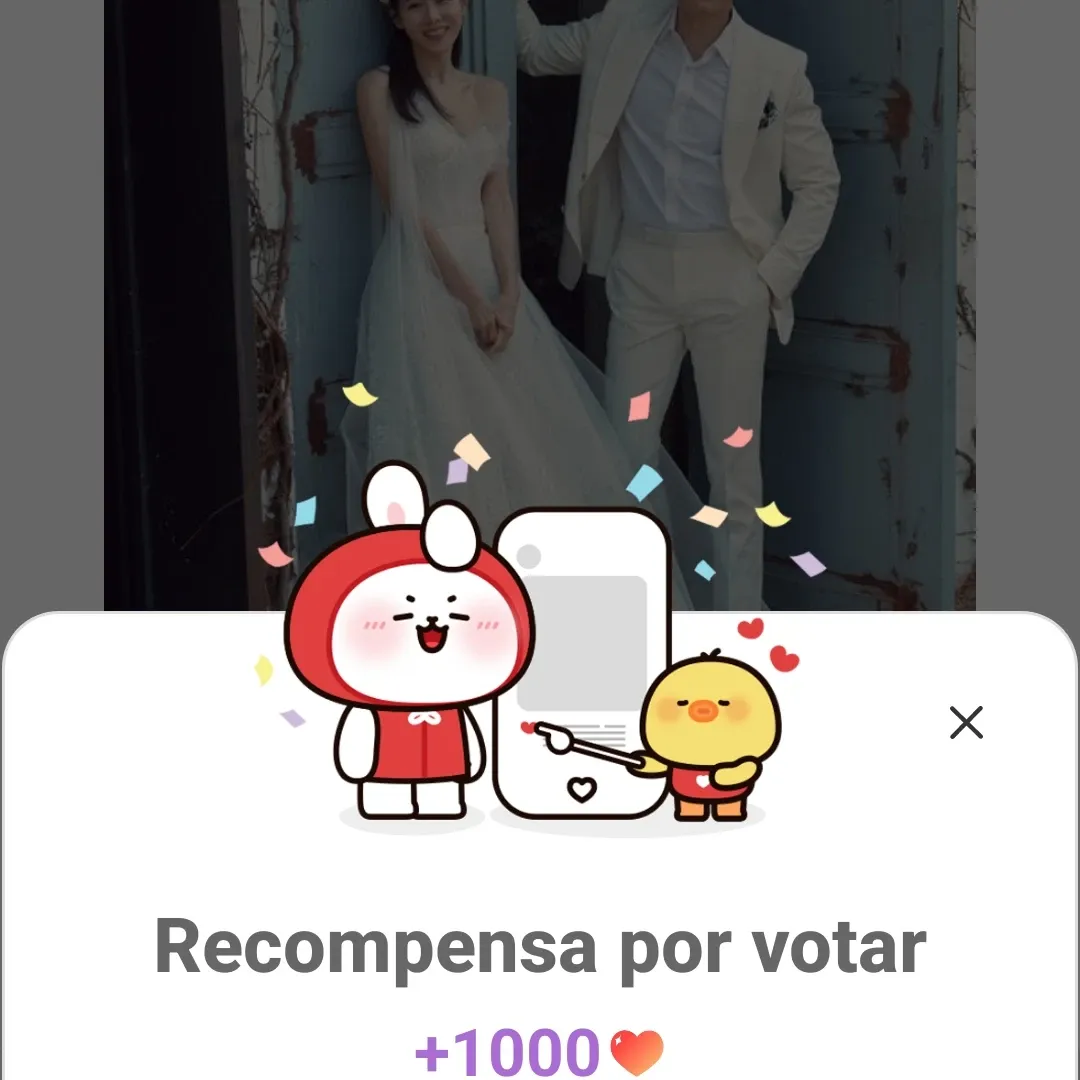This screenshot has width=1080, height=1080.
Task: Close the vote reward popup
Action: click(x=966, y=722)
